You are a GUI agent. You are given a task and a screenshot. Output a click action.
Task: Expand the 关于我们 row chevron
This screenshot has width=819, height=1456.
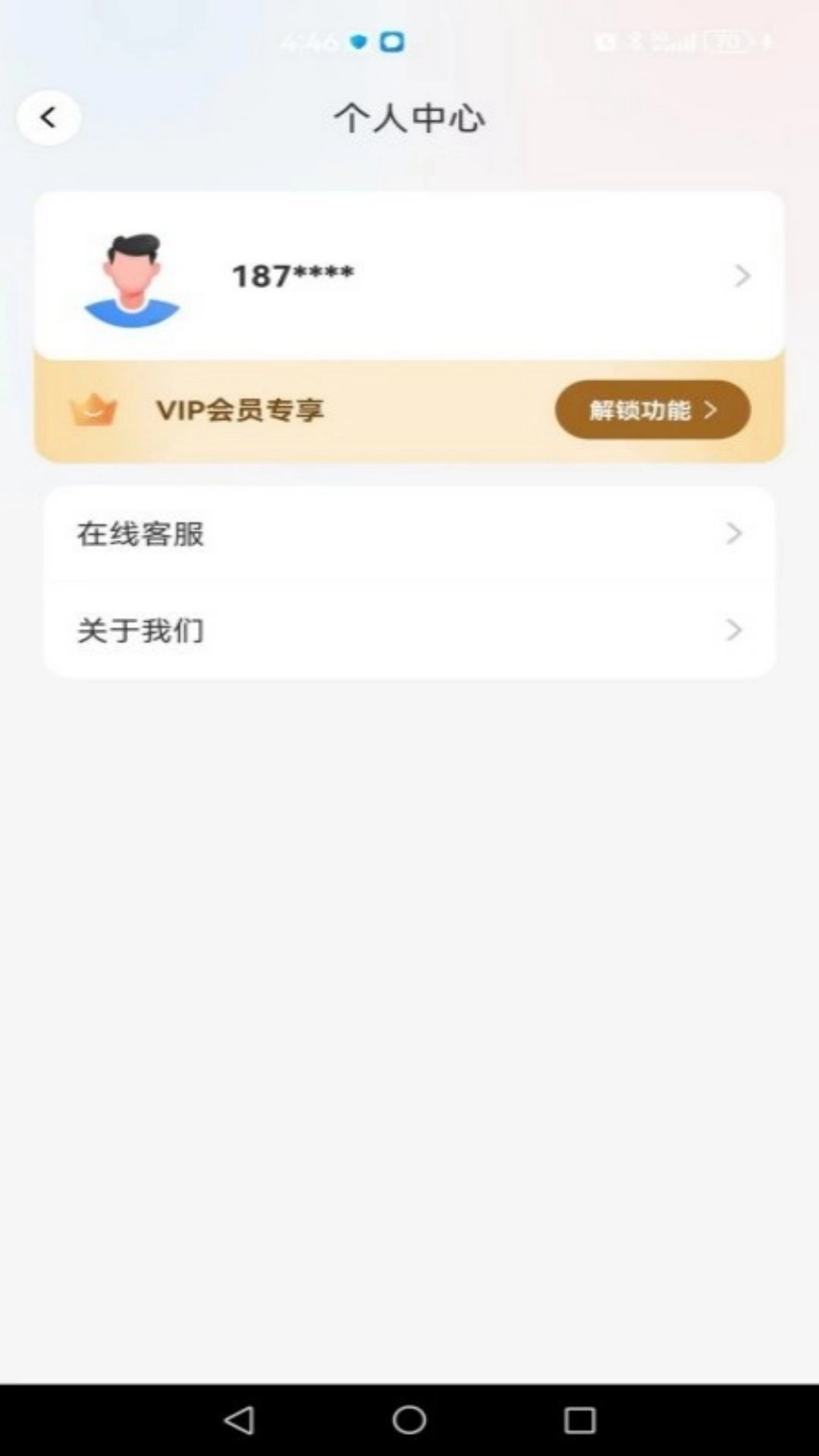[x=733, y=630]
